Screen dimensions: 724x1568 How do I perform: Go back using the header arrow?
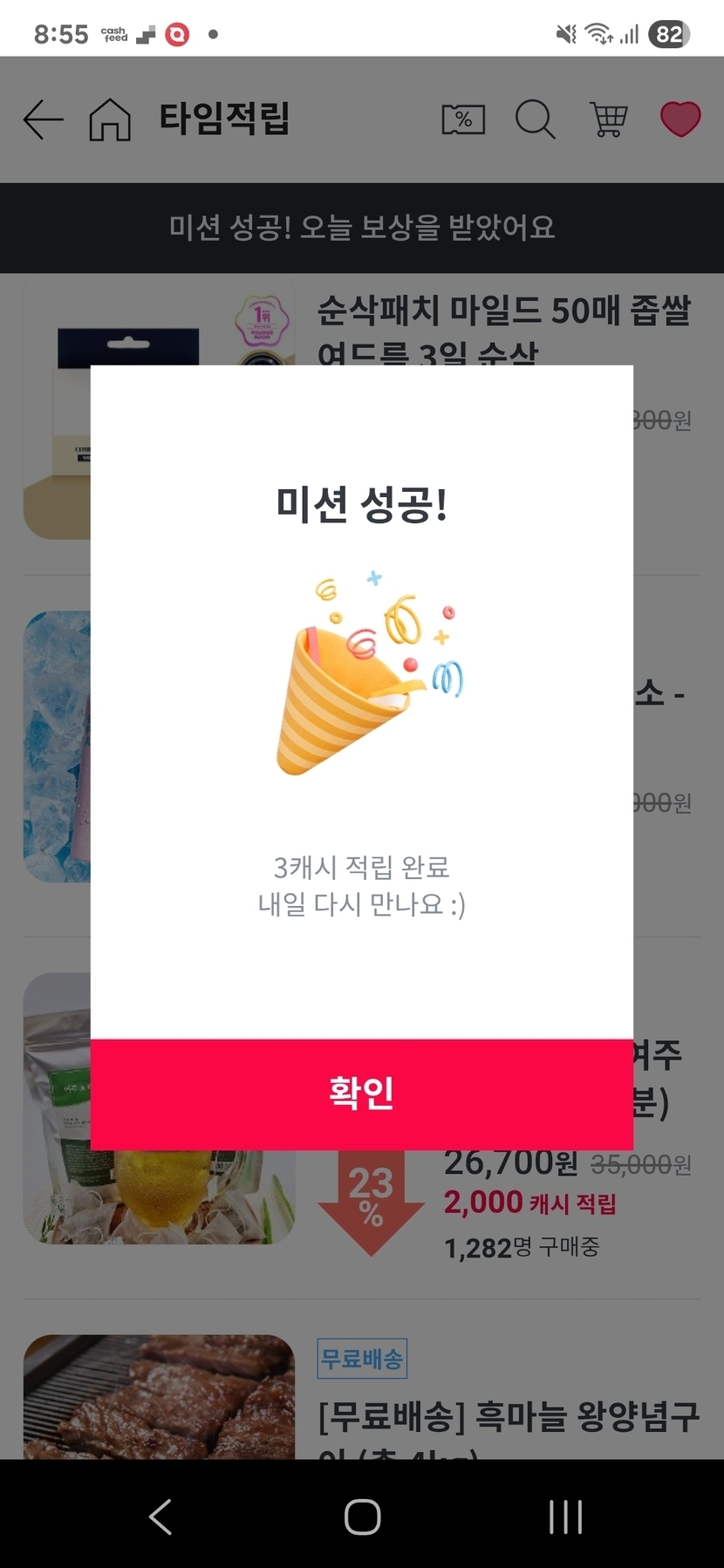(43, 119)
